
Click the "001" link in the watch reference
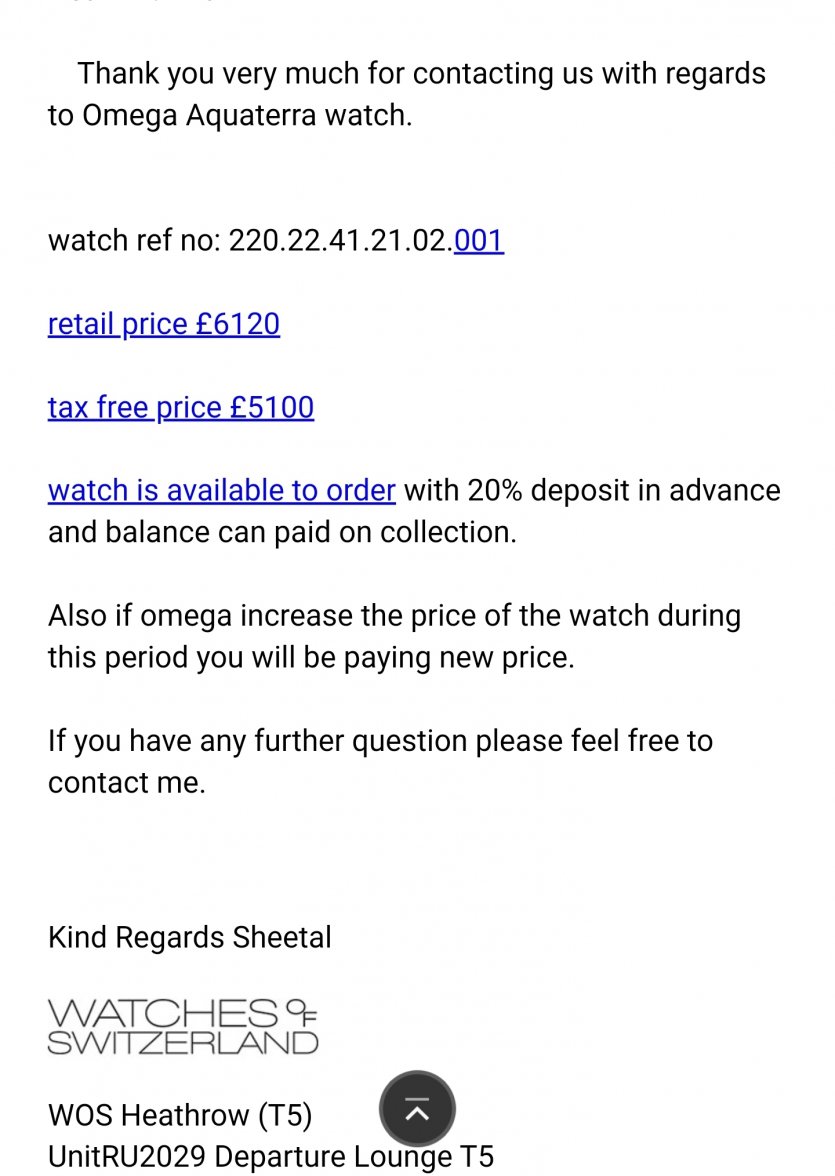(x=477, y=240)
